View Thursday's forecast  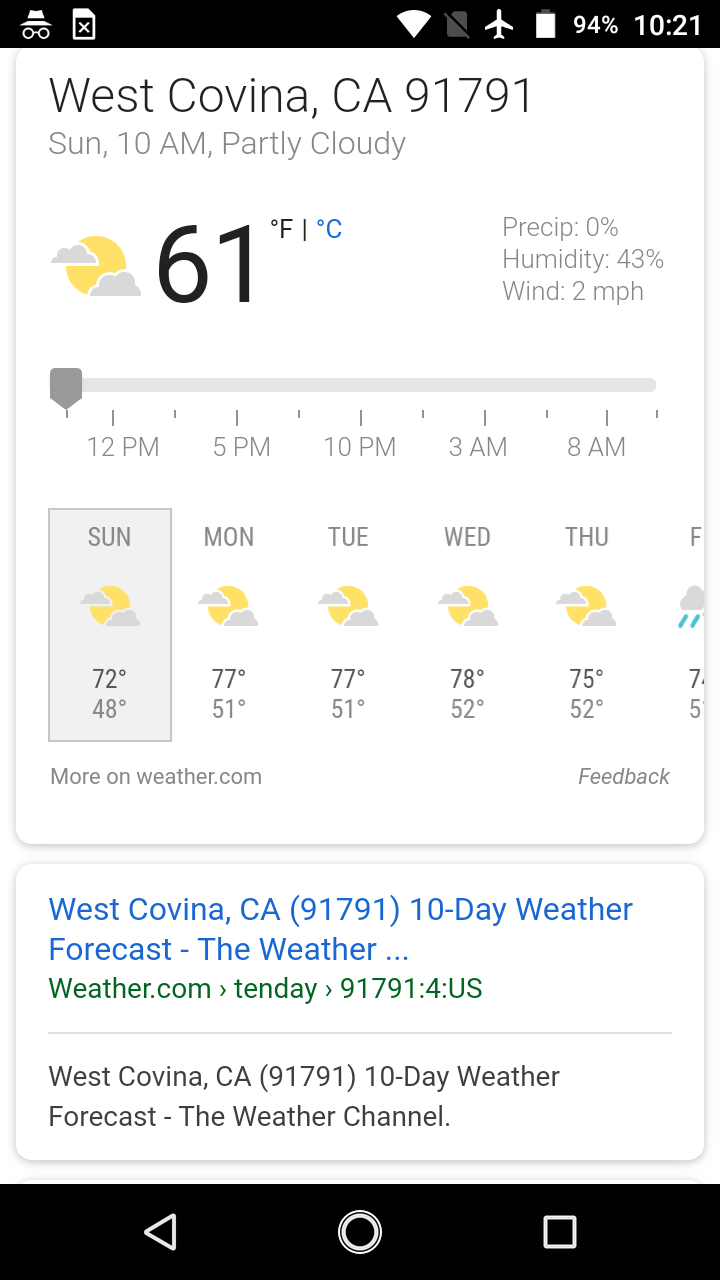point(586,624)
